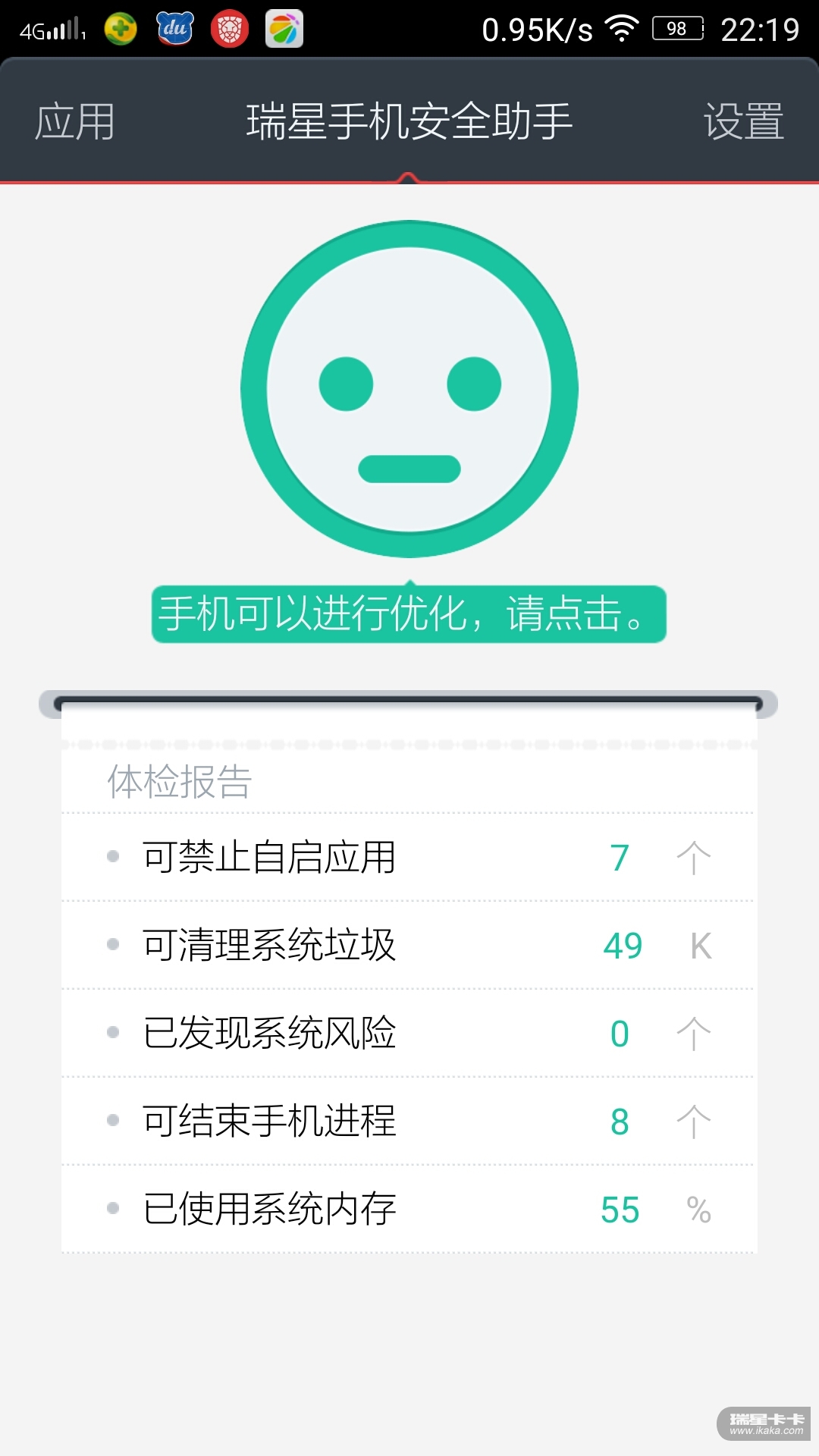
Task: Open the 可结束手机进程 row
Action: (409, 1122)
